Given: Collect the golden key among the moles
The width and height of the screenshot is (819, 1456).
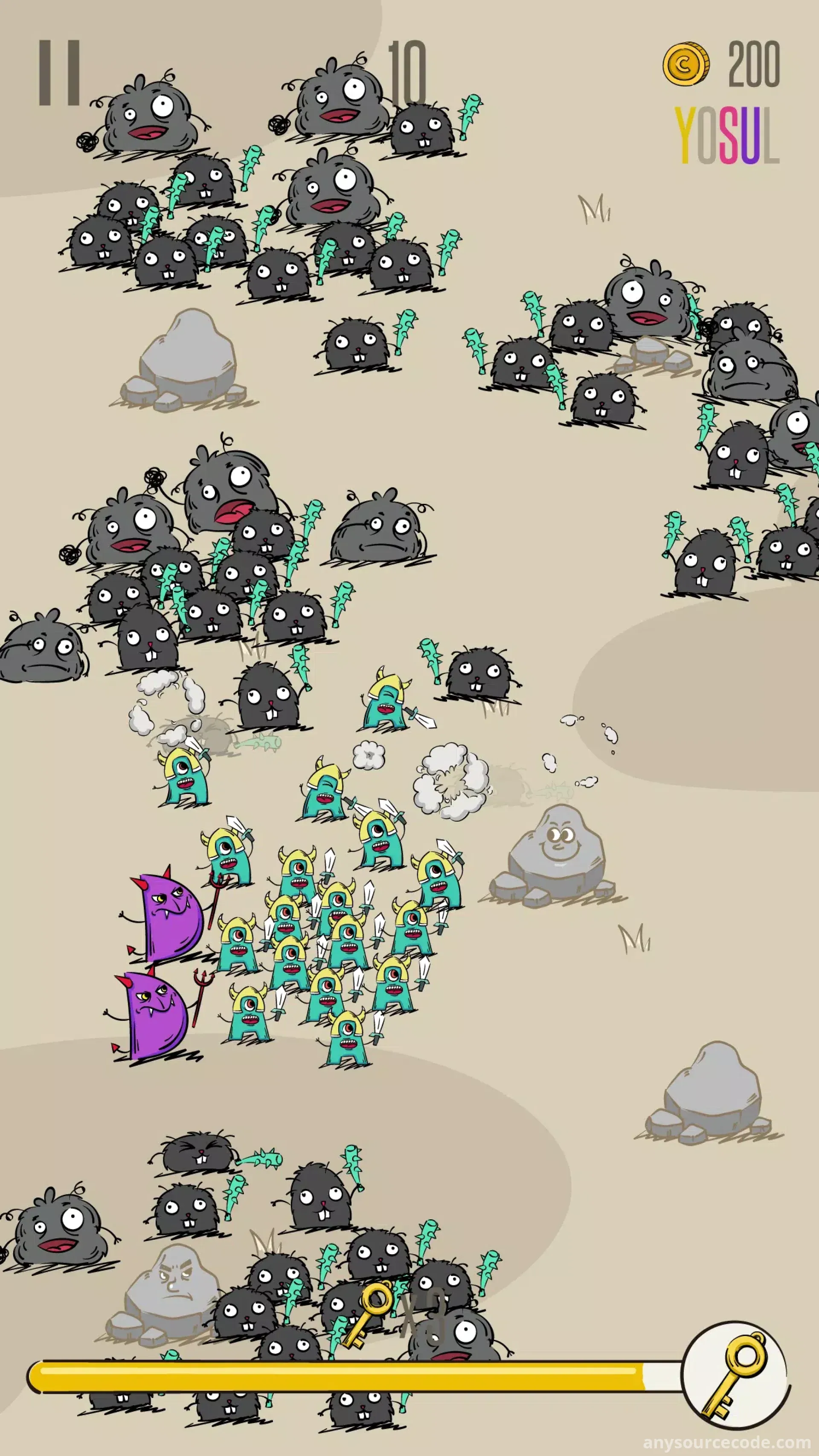Looking at the screenshot, I should (368, 1315).
